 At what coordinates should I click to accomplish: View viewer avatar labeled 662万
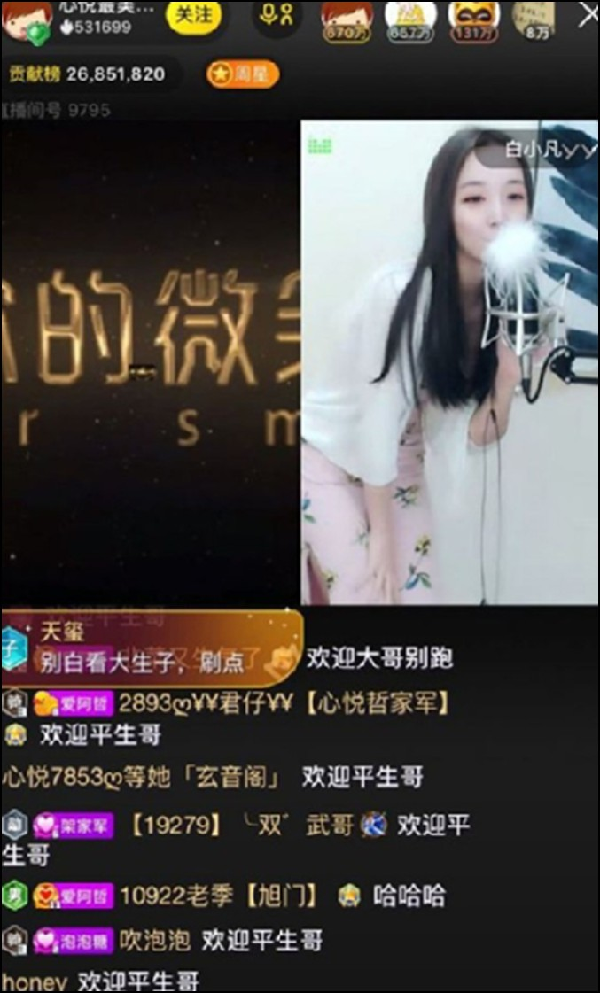click(x=410, y=18)
